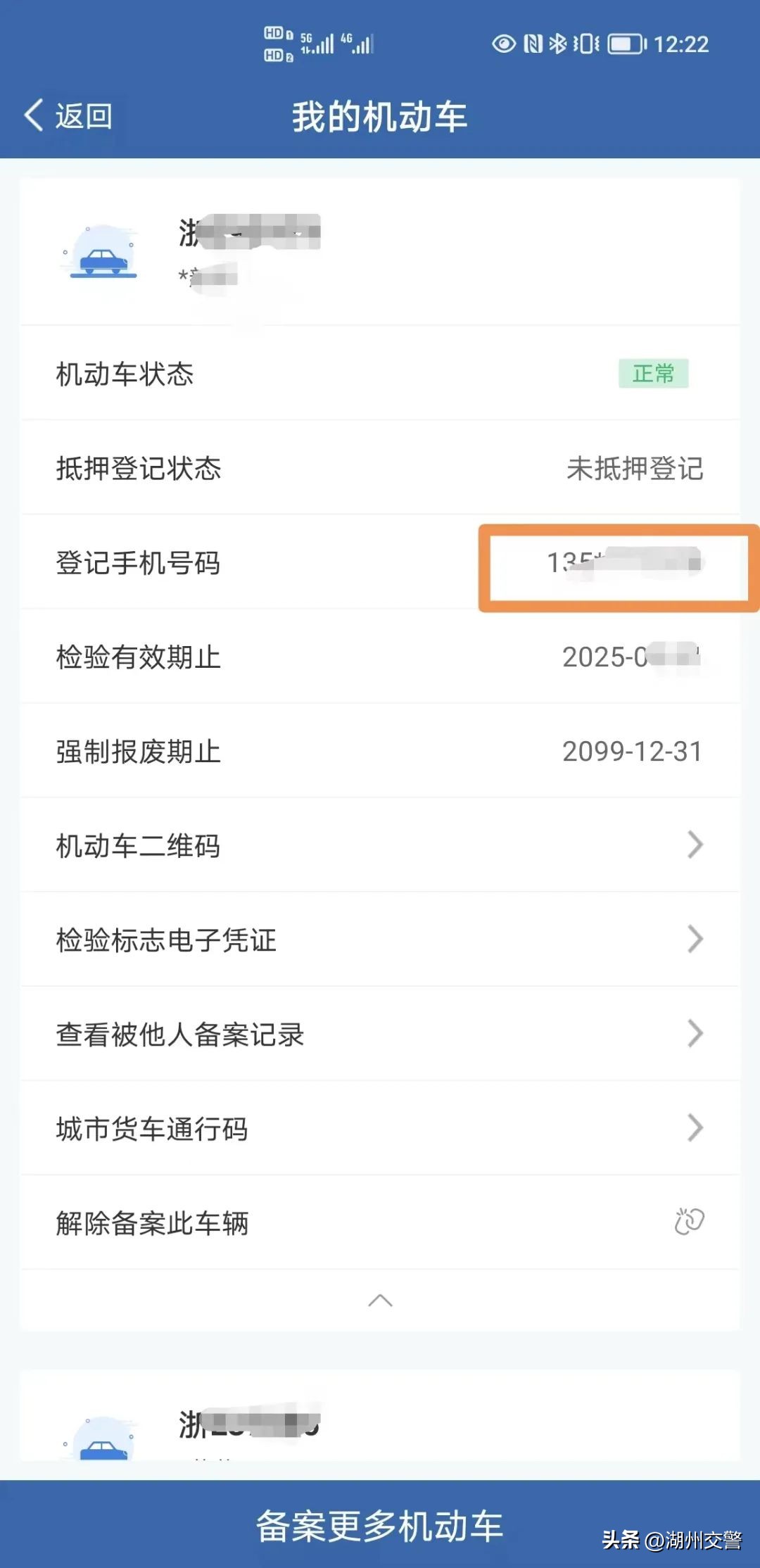Screen dimensions: 760x1568
Task: Tap the 正常 vehicle status badge
Action: [654, 374]
